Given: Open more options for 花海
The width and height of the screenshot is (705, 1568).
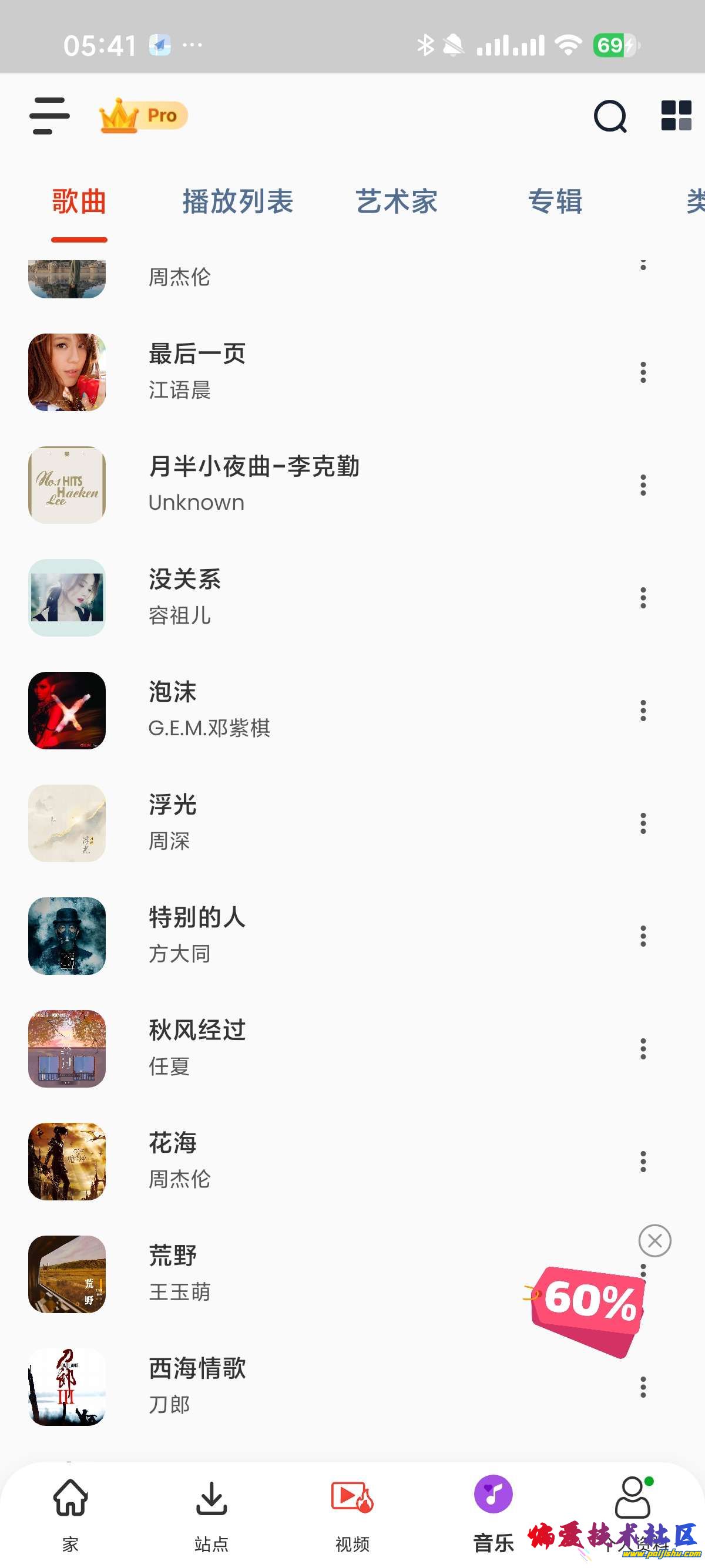Looking at the screenshot, I should tap(643, 1162).
